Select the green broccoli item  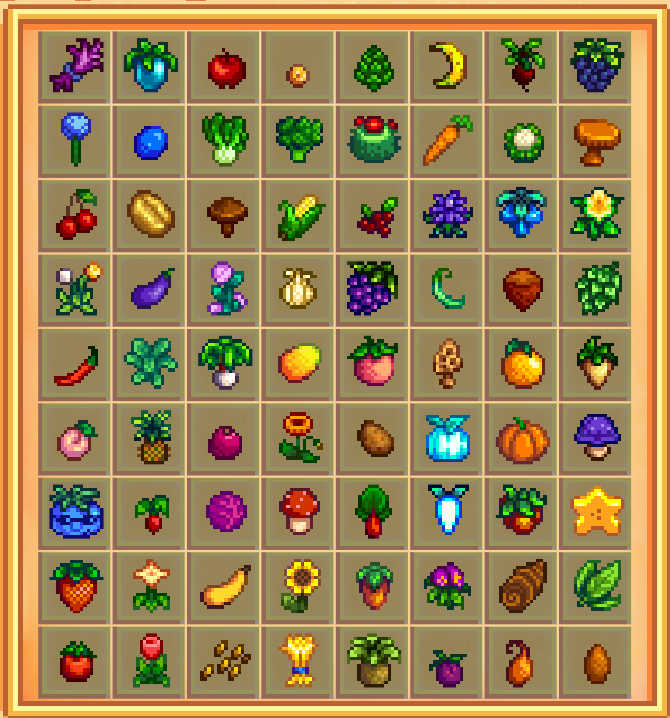[x=298, y=140]
